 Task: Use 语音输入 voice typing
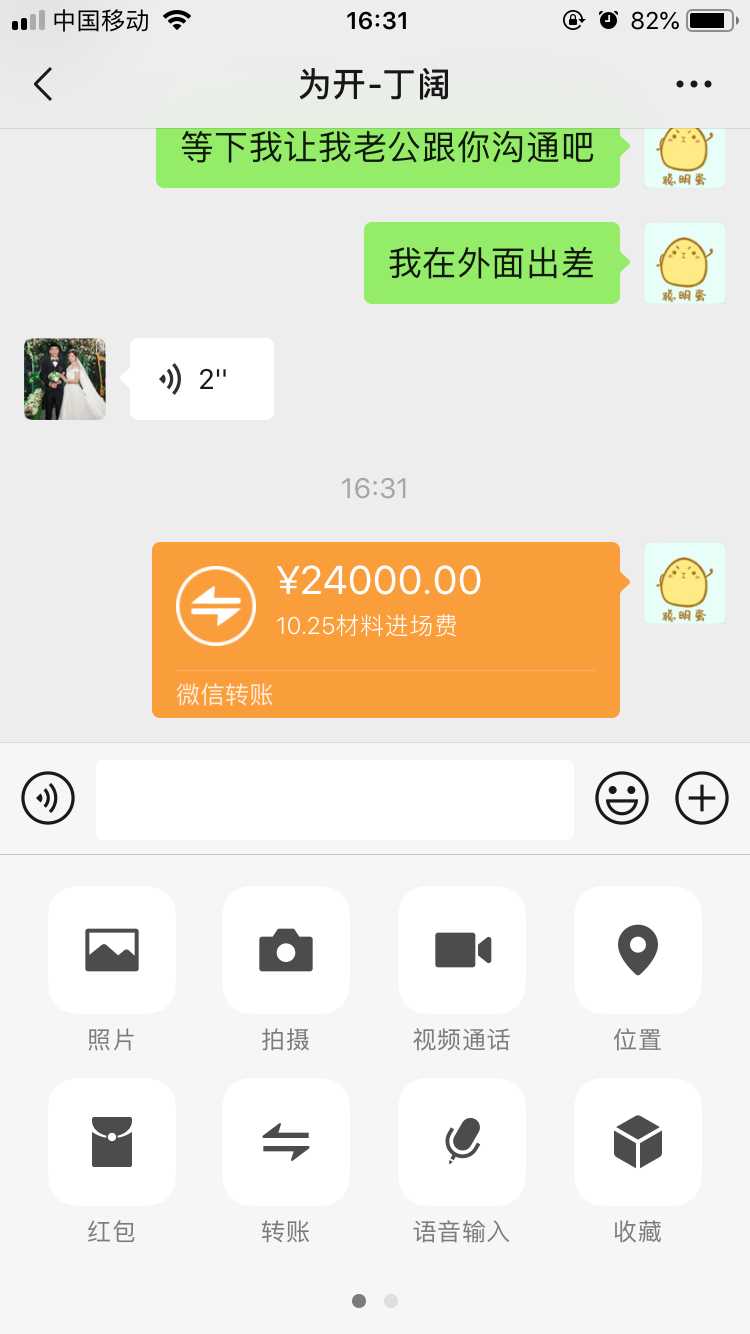tap(462, 1142)
